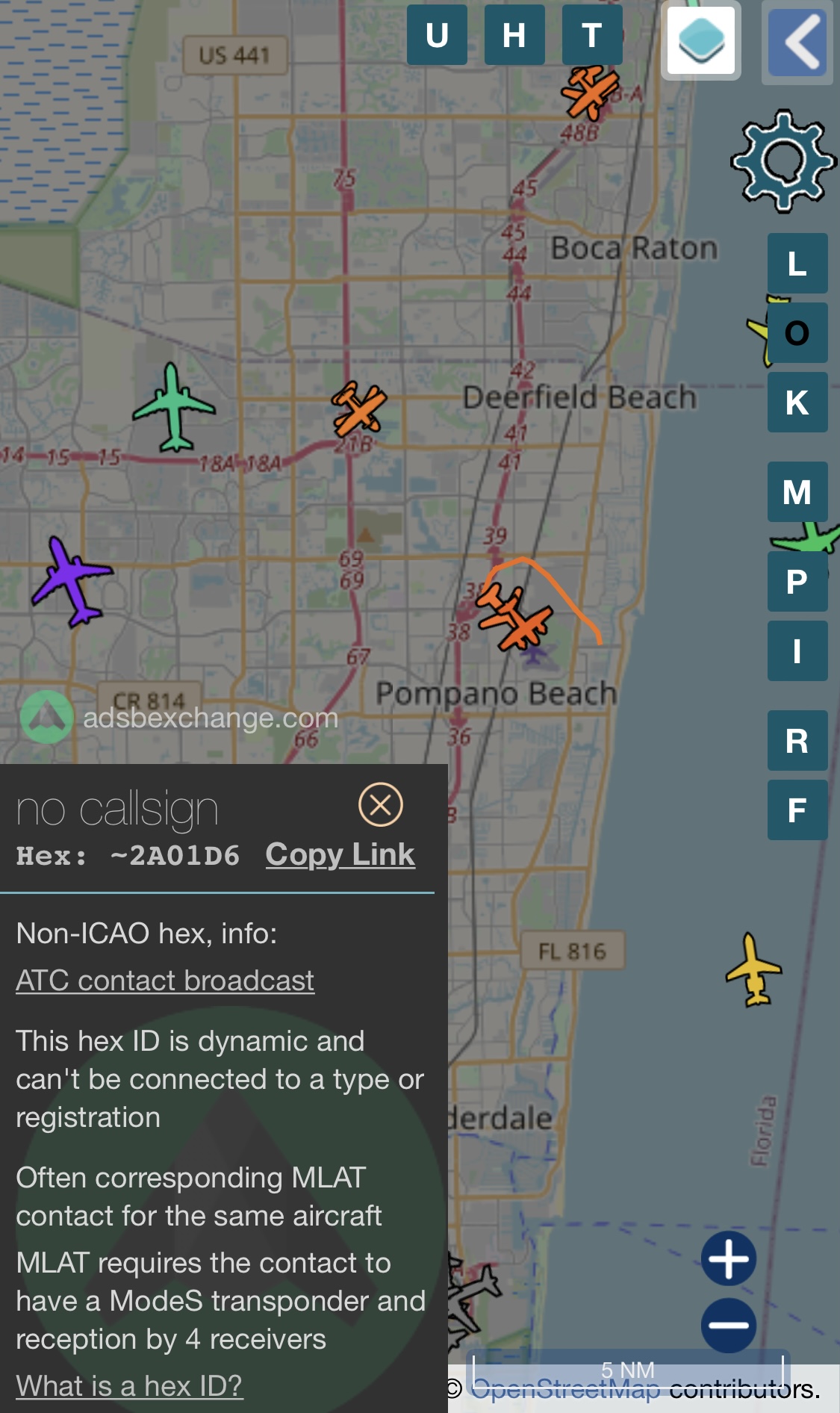Screen dimensions: 840x1413
Task: Tap the T button at the top
Action: tap(592, 35)
